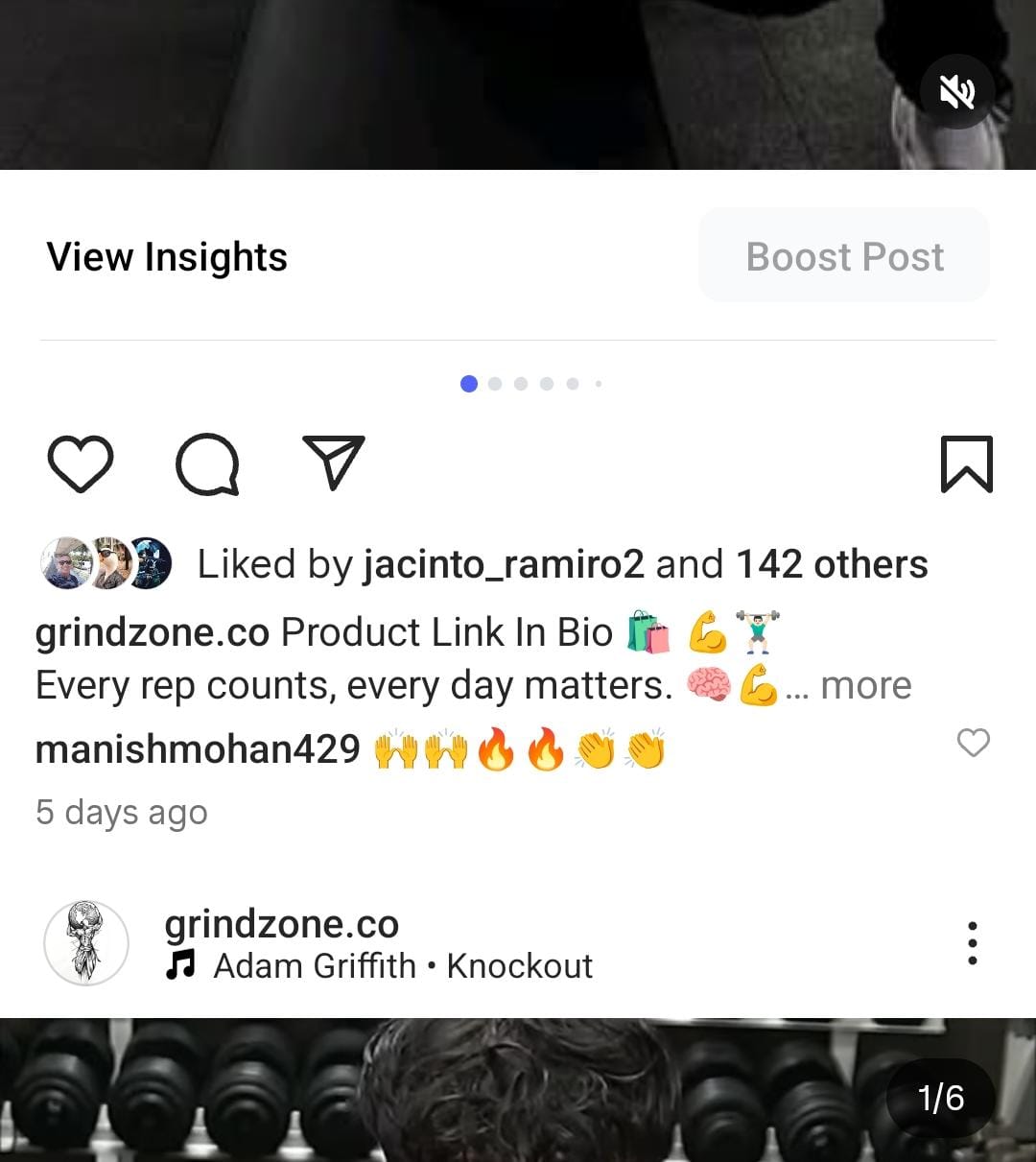The height and width of the screenshot is (1162, 1036).
Task: Open the jacinto_ramiro2 profile
Action: (504, 564)
